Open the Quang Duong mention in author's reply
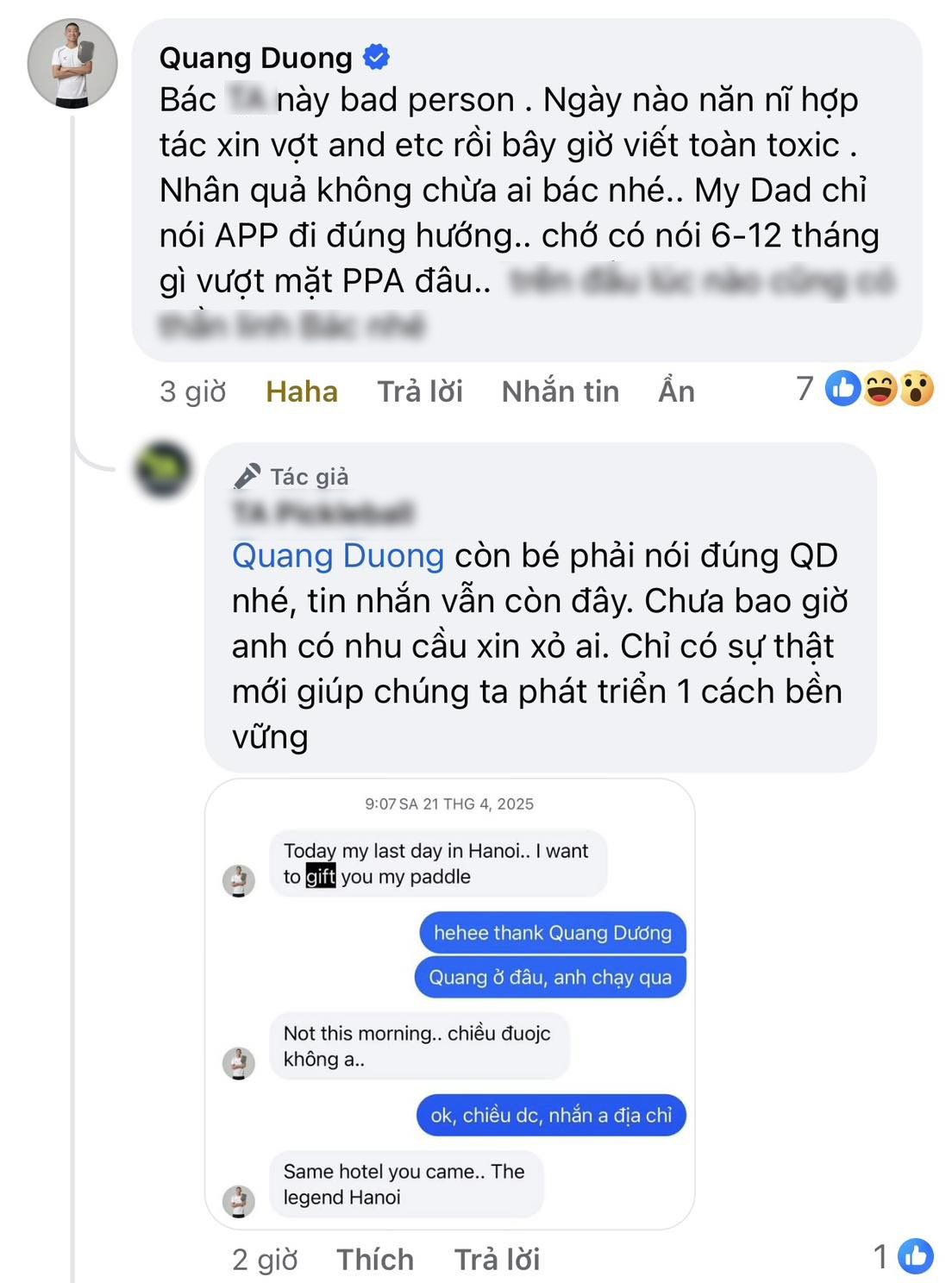Viewport: 952px width, 1283px height. (337, 555)
